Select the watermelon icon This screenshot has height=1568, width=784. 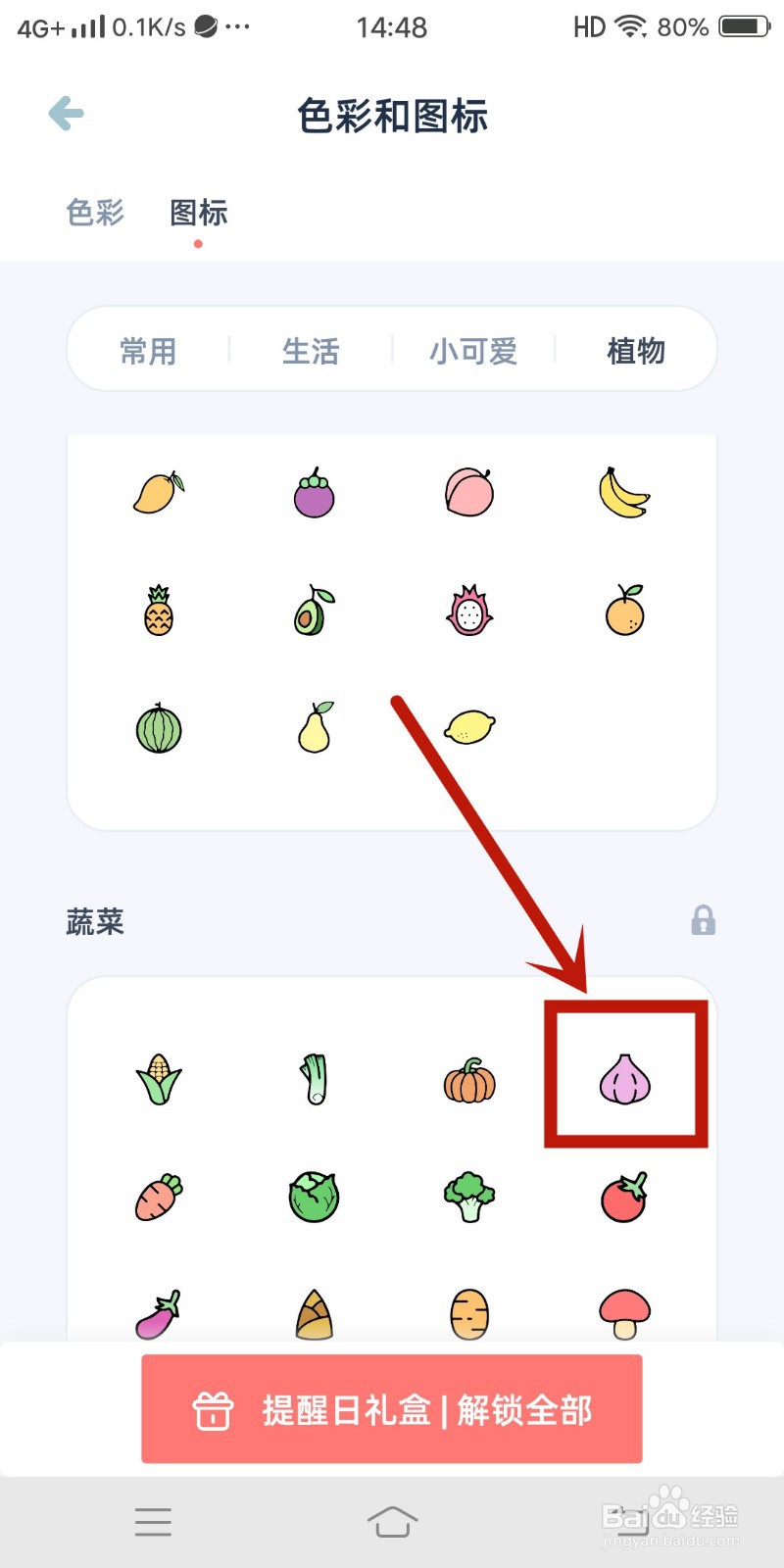157,727
